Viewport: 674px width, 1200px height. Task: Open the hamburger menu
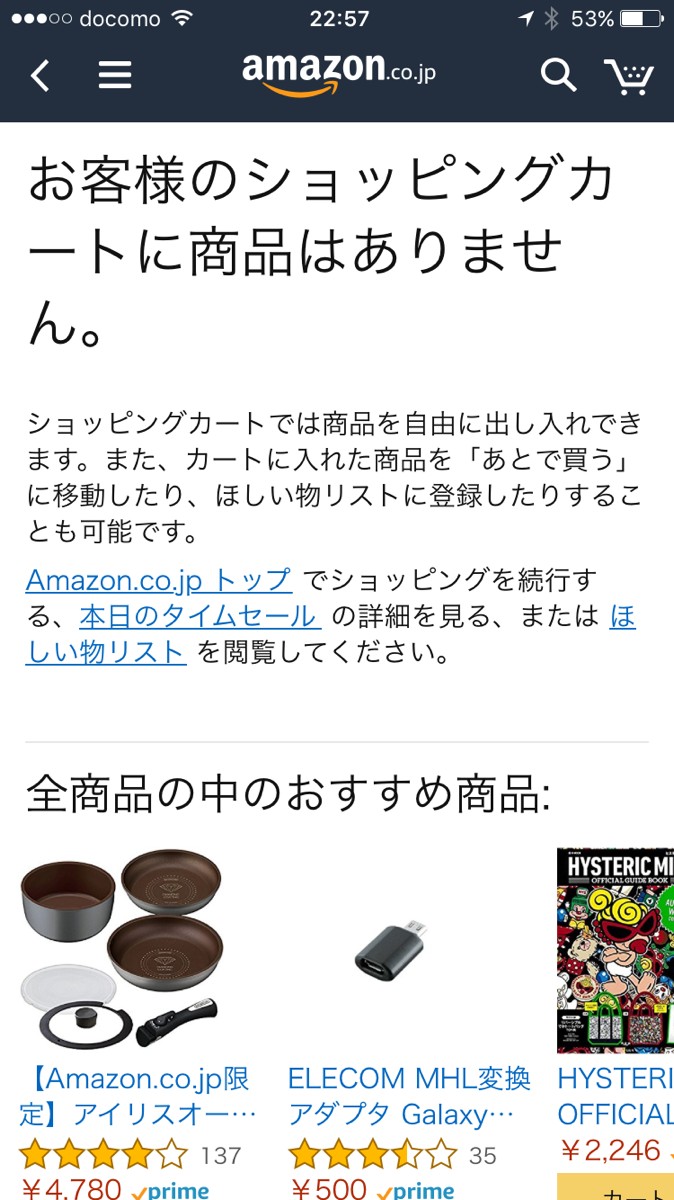(x=115, y=76)
